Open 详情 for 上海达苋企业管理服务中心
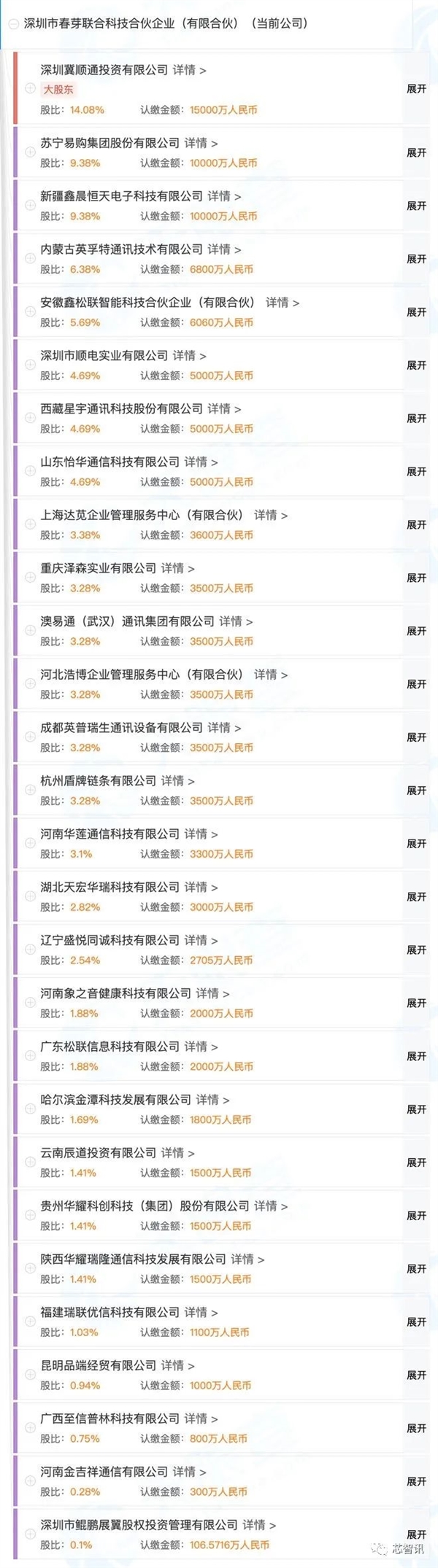This screenshot has height=1568, width=438. click(x=270, y=515)
